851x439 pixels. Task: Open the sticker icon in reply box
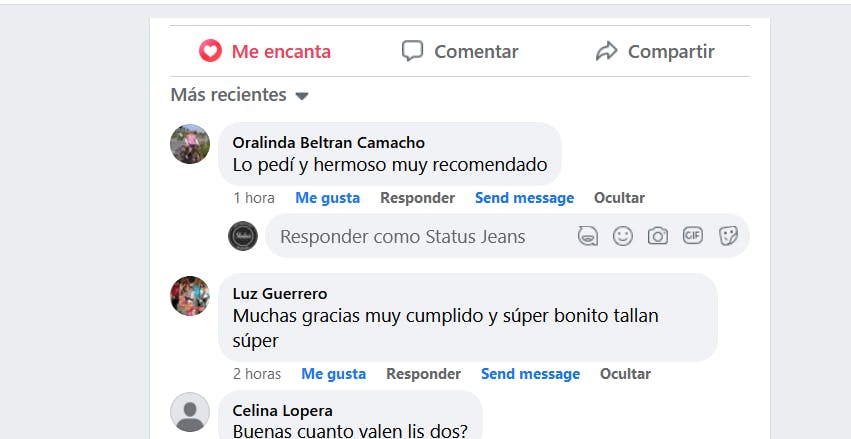click(x=728, y=236)
